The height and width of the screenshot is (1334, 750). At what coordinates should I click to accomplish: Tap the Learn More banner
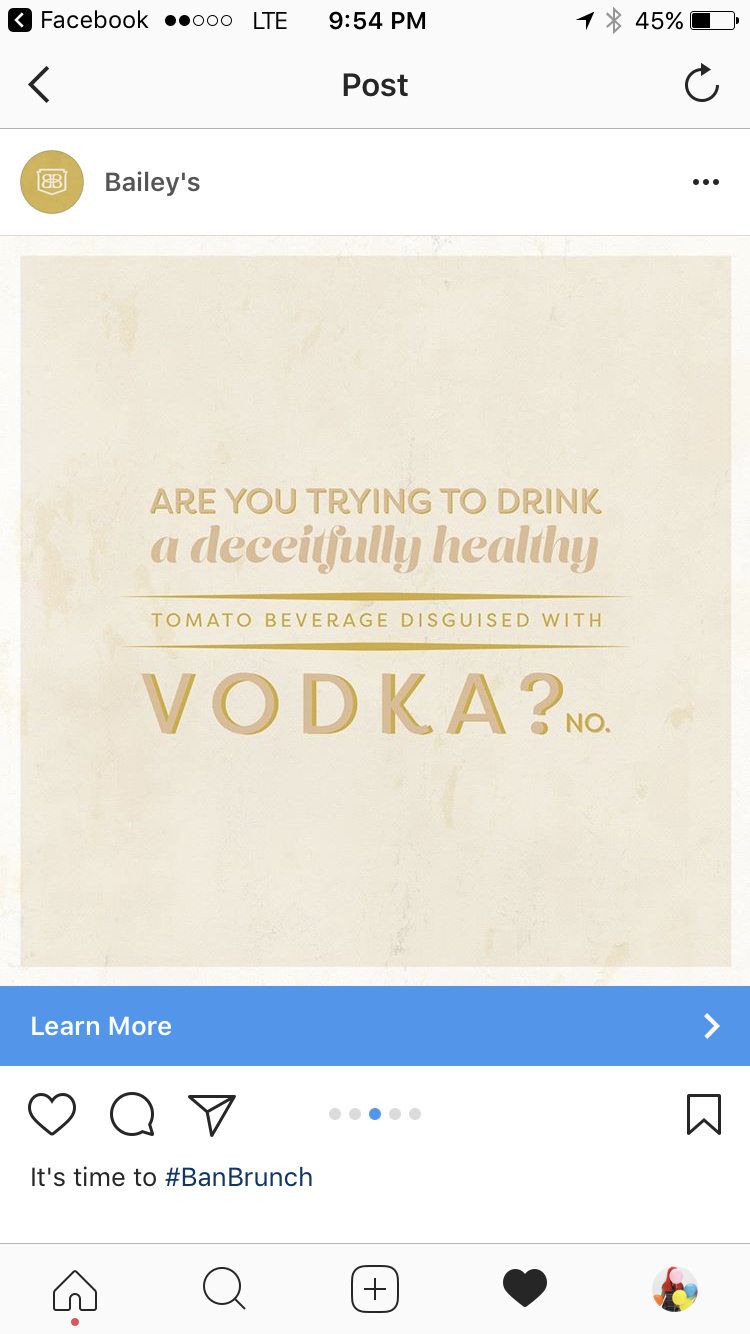375,1026
